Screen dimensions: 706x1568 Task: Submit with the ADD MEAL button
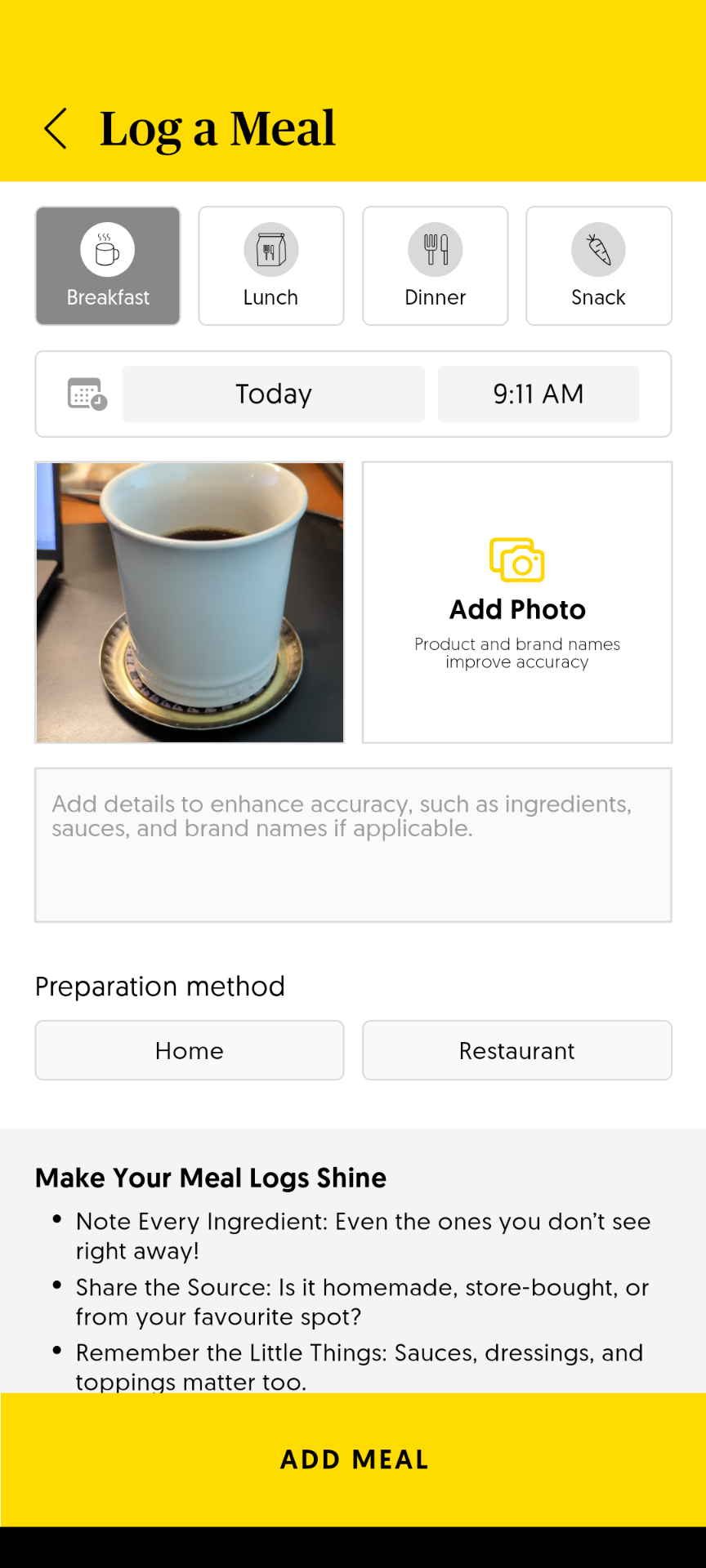click(353, 1459)
